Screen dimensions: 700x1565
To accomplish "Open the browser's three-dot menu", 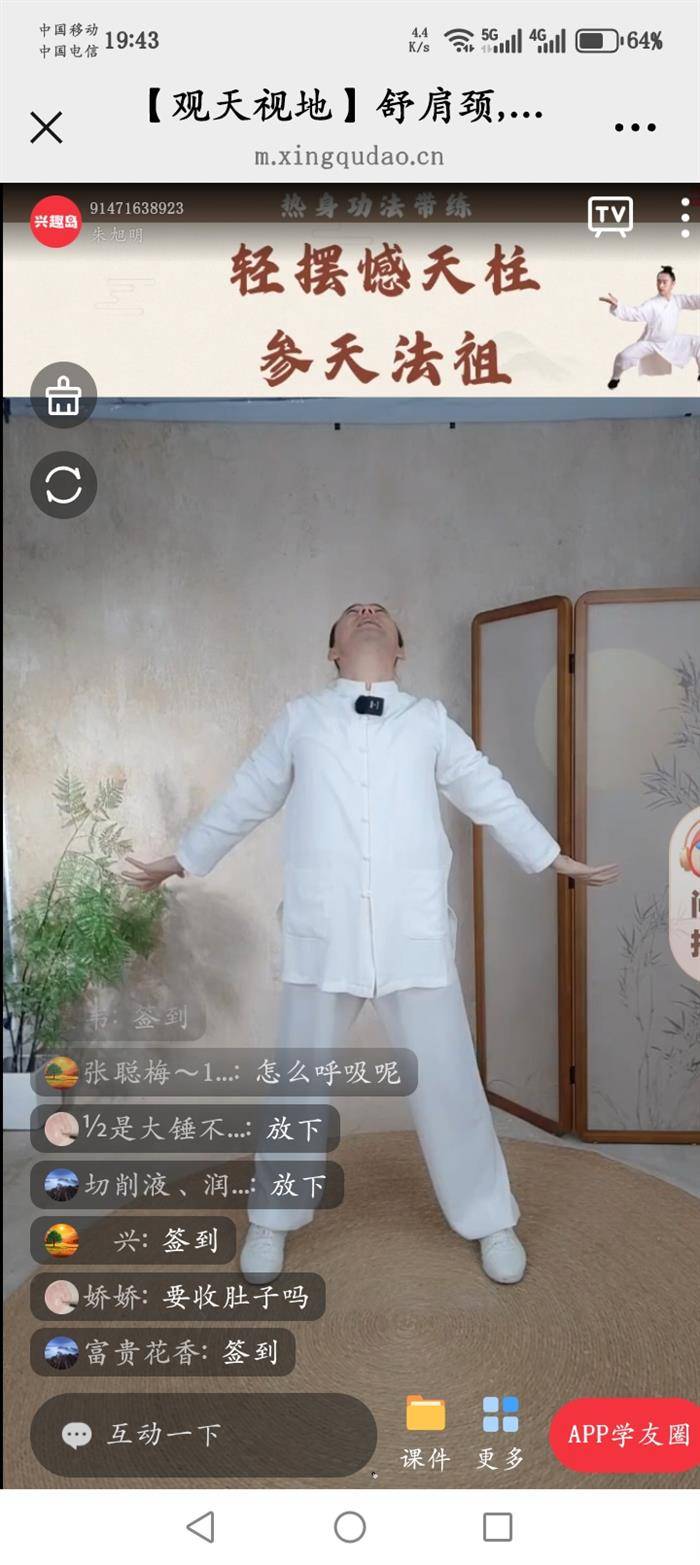I will pos(635,128).
